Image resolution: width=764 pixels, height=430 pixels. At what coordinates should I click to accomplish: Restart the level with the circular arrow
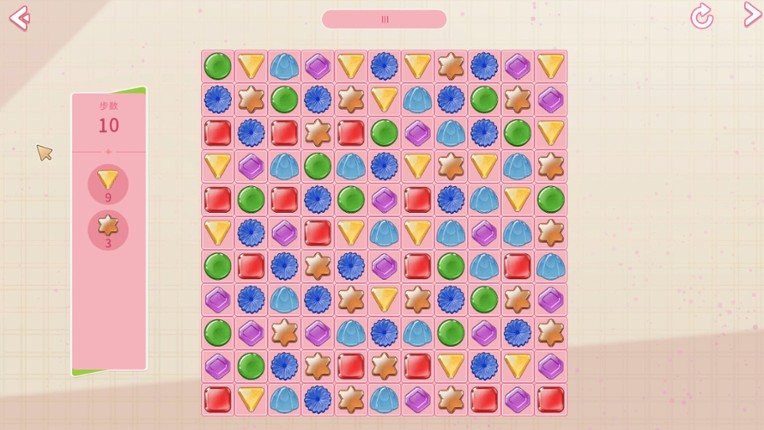click(x=702, y=16)
